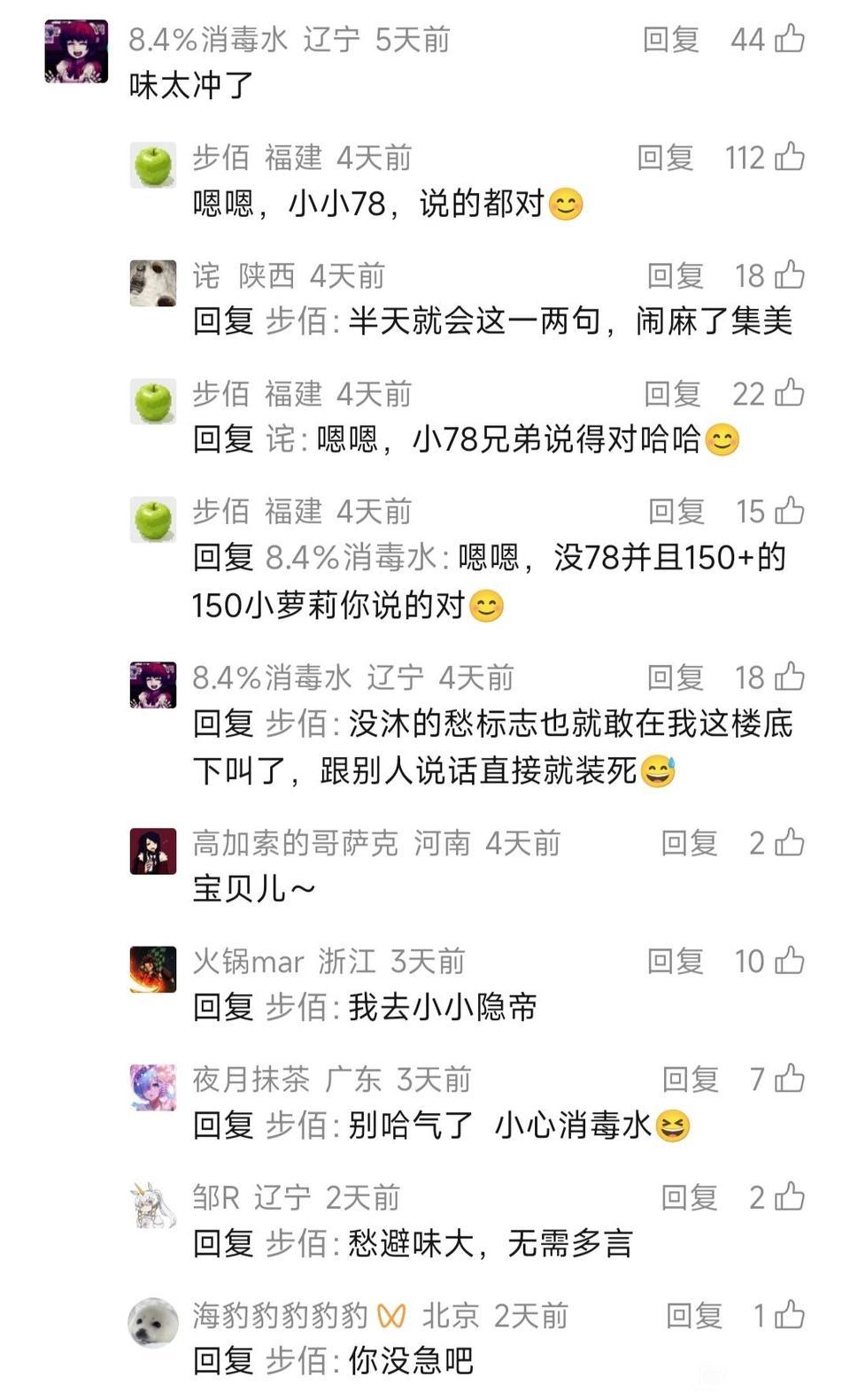Reply to 8.4%消毒水's comment "味太冲了"
This screenshot has width=850, height=1400.
pos(670,40)
